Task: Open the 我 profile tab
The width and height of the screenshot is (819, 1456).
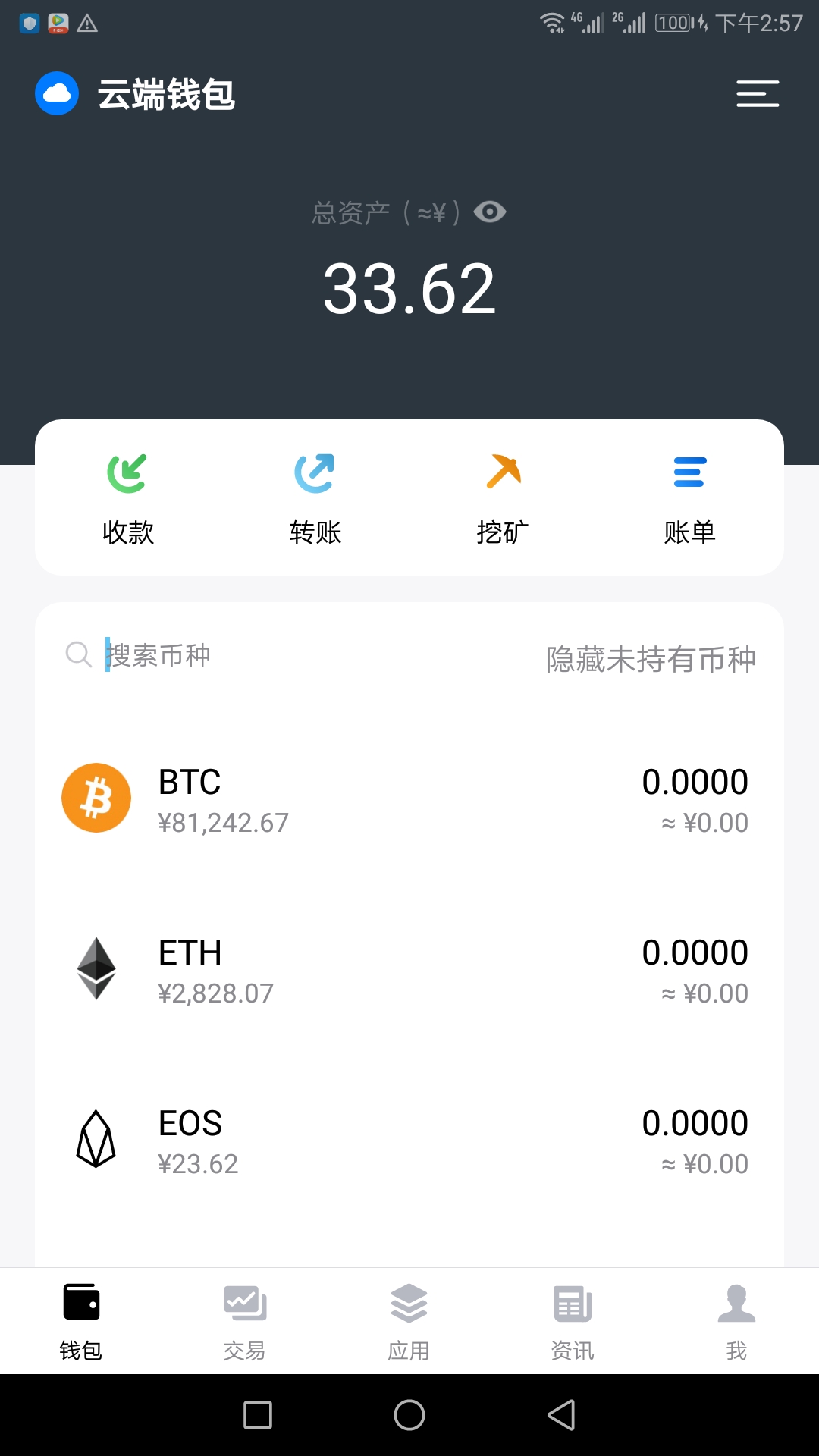Action: tap(736, 1321)
